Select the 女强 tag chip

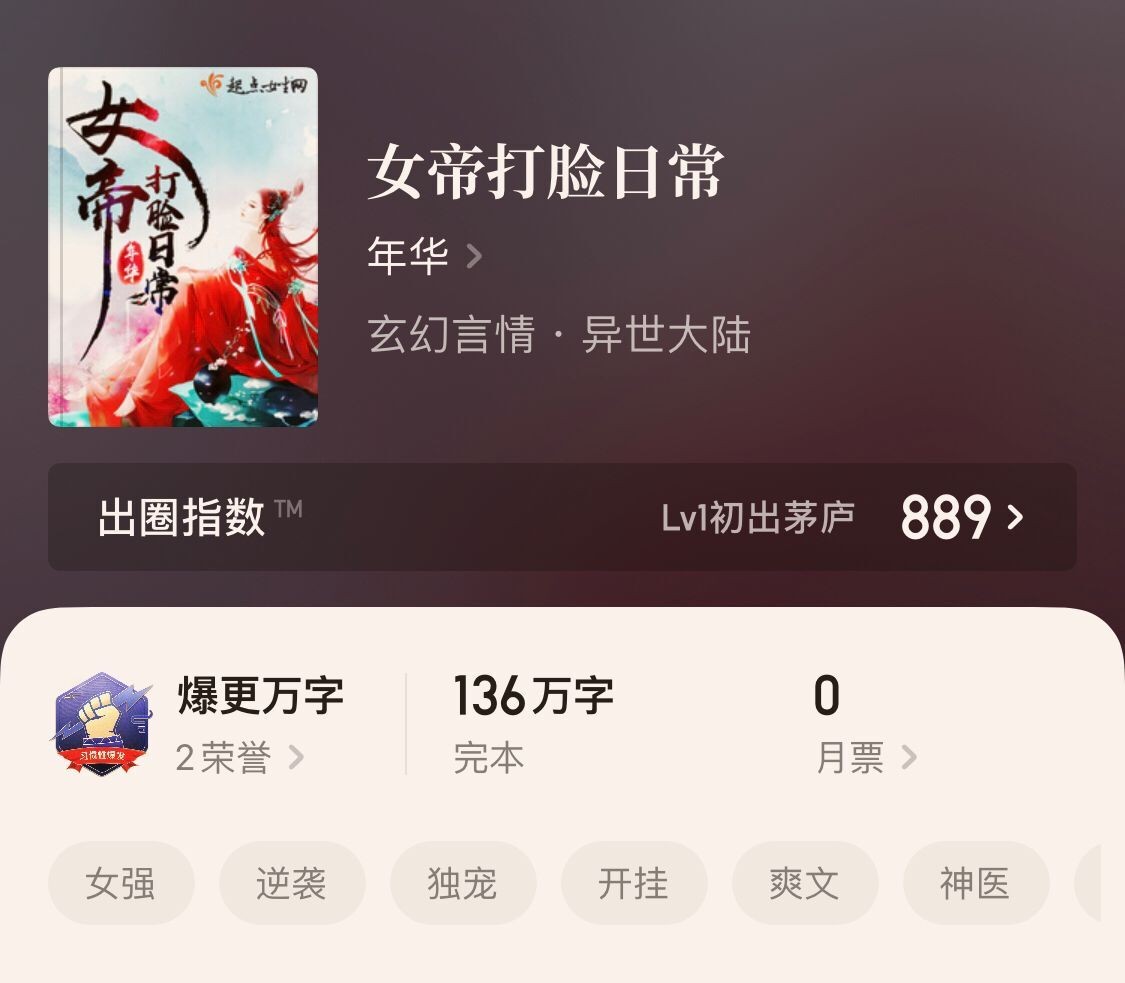[121, 883]
